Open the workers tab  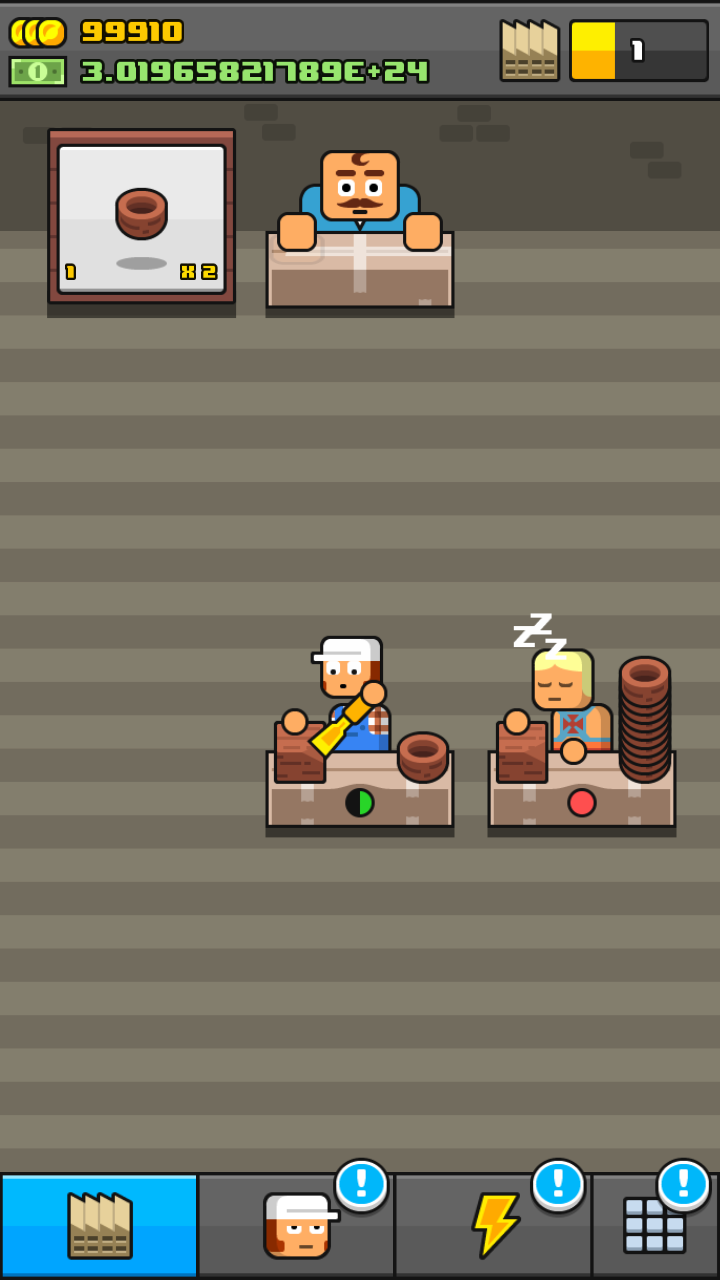(296, 1225)
